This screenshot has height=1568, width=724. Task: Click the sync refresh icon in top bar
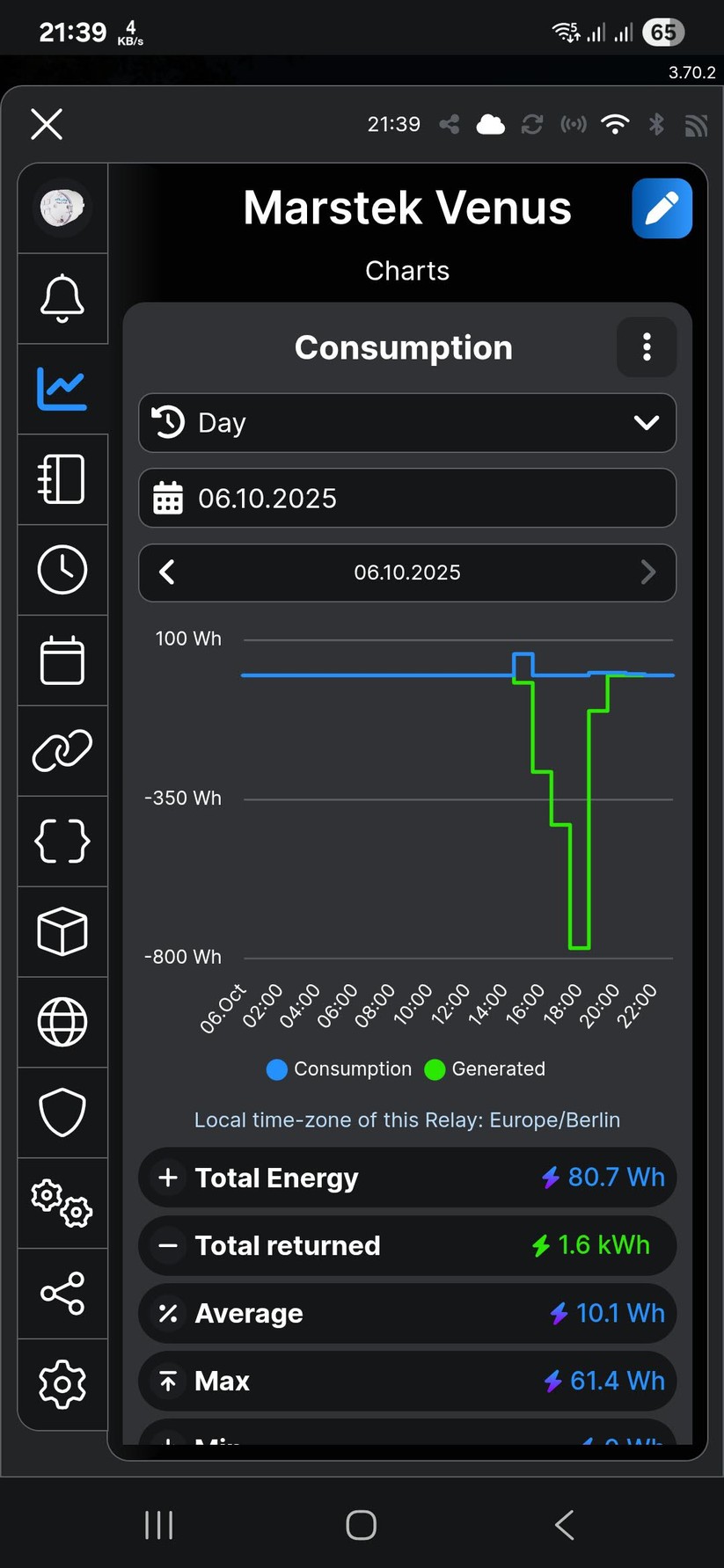(532, 124)
